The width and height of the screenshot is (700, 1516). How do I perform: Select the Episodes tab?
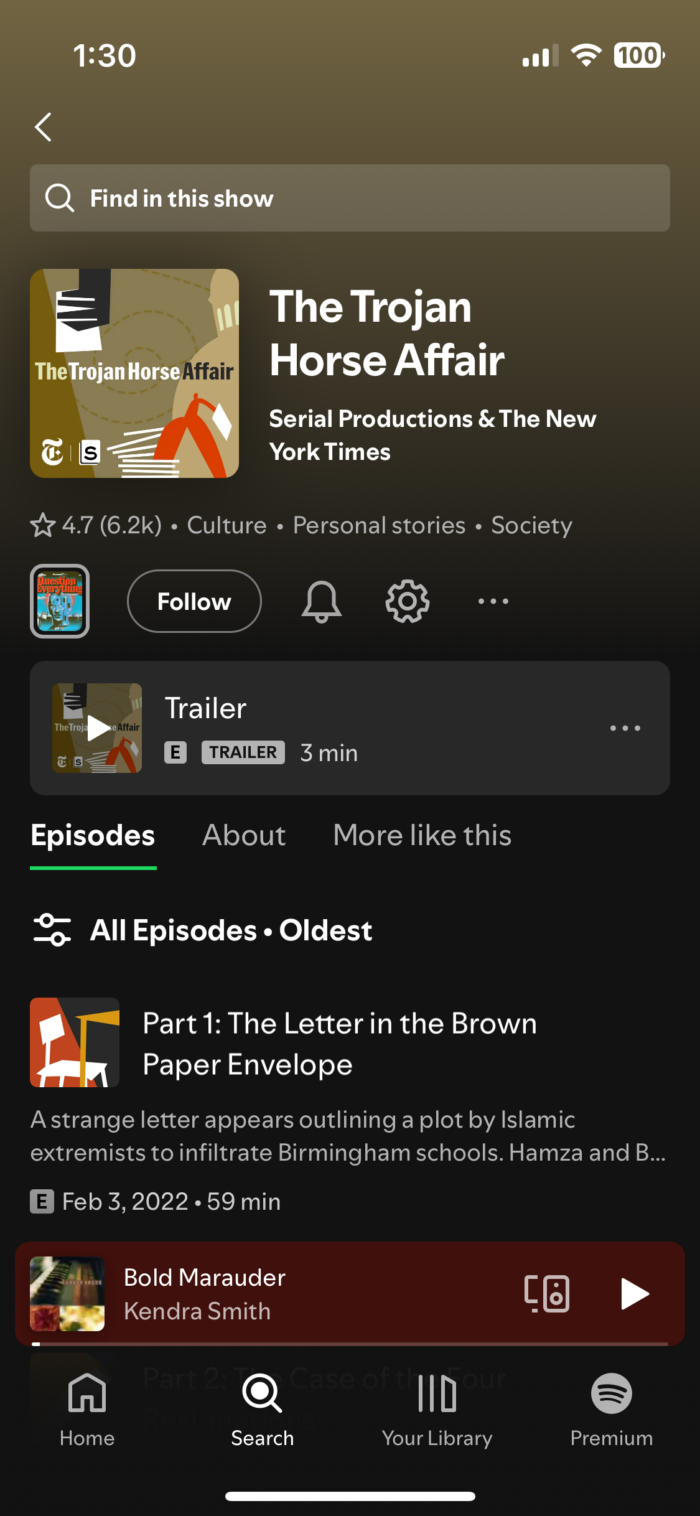93,835
